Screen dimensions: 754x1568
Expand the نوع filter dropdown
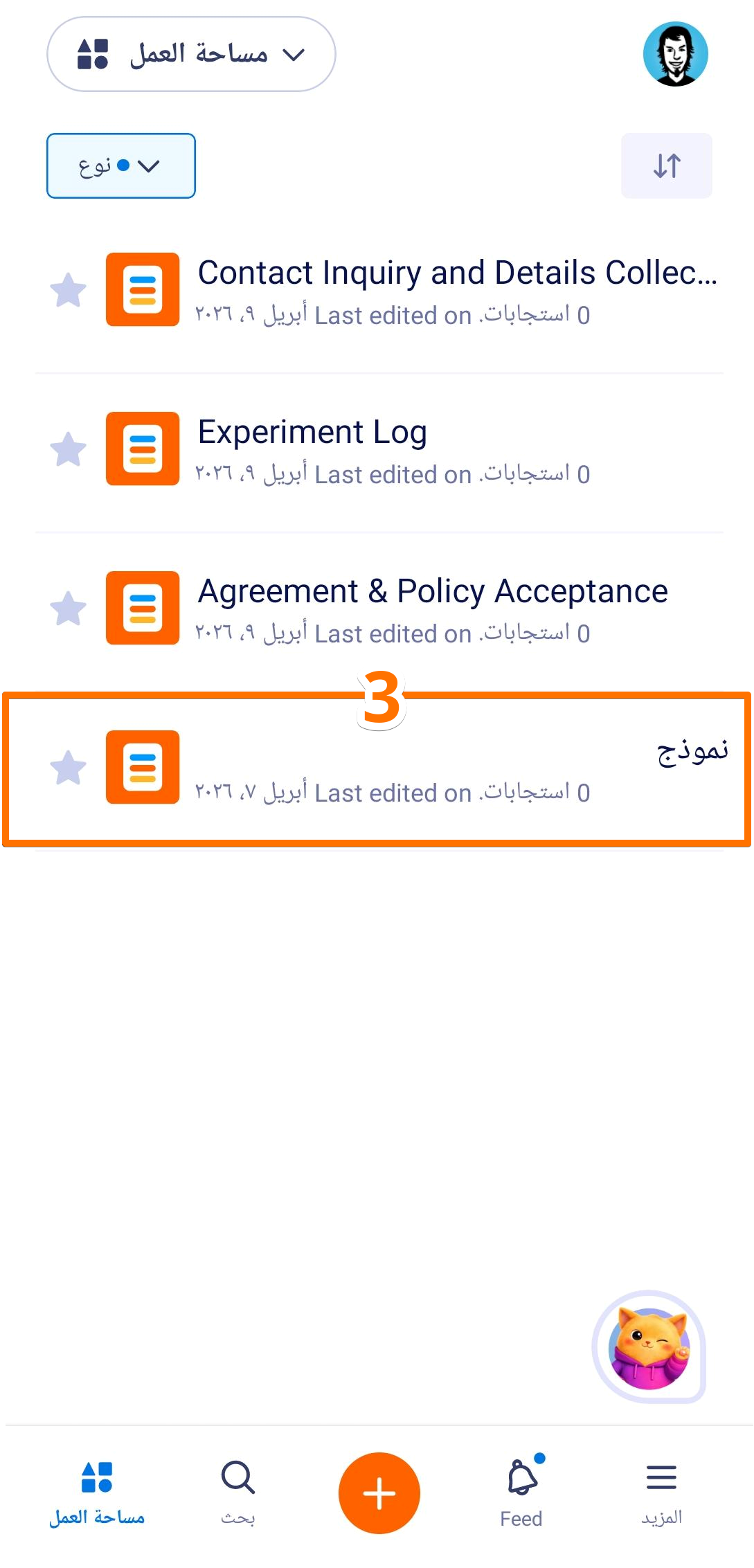coord(120,165)
